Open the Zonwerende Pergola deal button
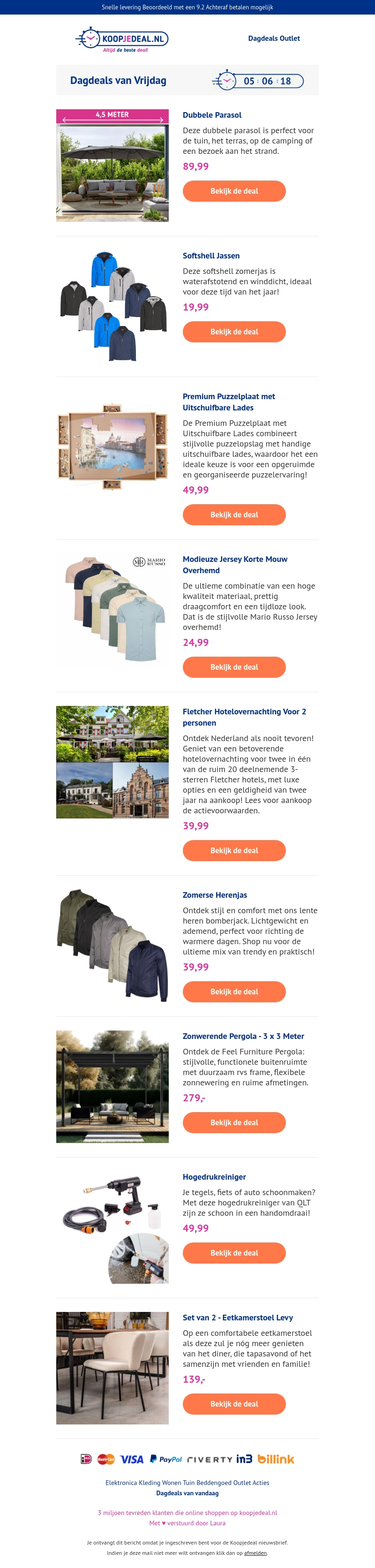This screenshot has height=1568, width=375. coord(234,1122)
